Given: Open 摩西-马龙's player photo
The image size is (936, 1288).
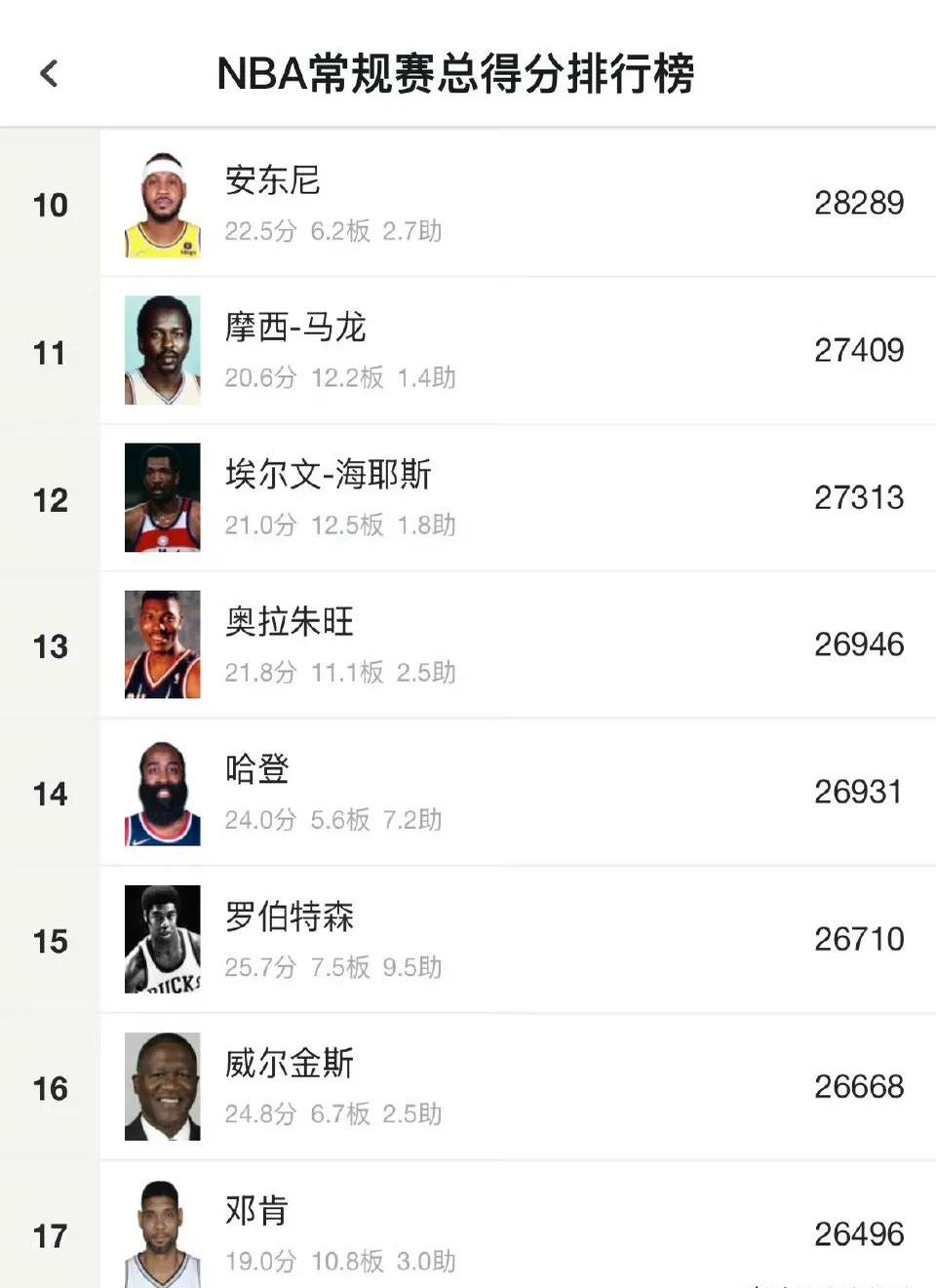Looking at the screenshot, I should point(162,349).
